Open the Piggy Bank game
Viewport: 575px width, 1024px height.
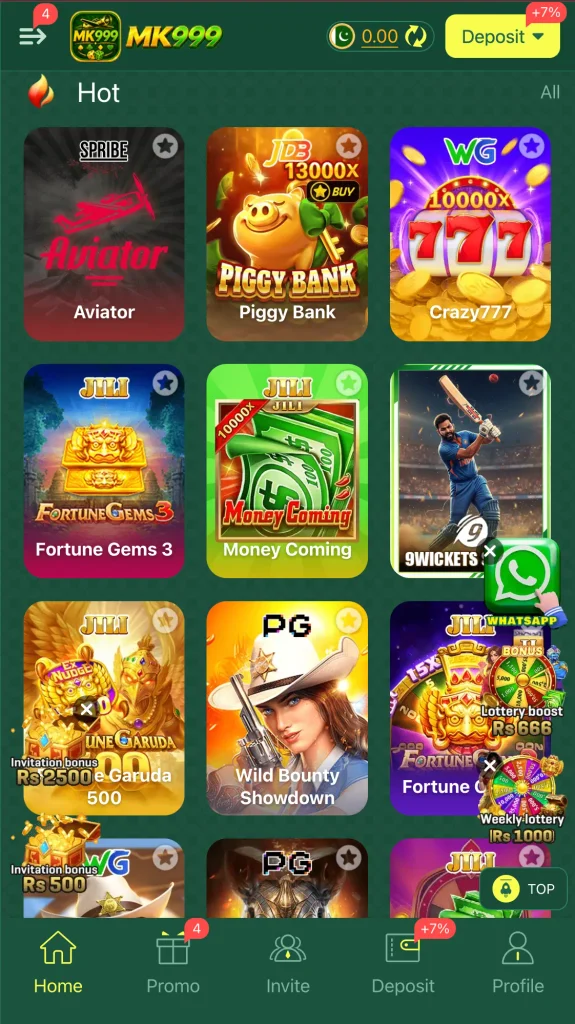tap(287, 234)
